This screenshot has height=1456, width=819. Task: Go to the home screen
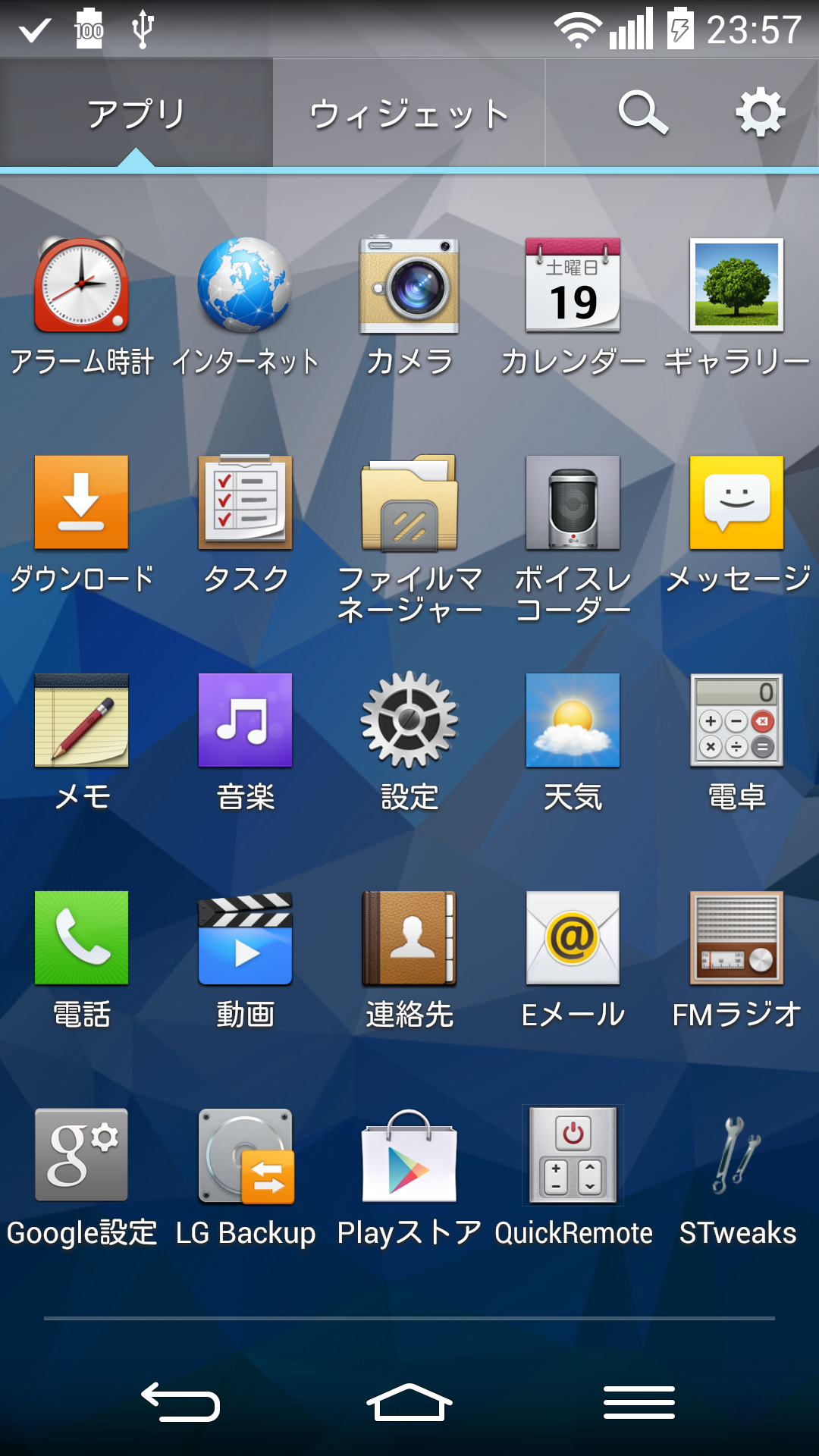(409, 1401)
